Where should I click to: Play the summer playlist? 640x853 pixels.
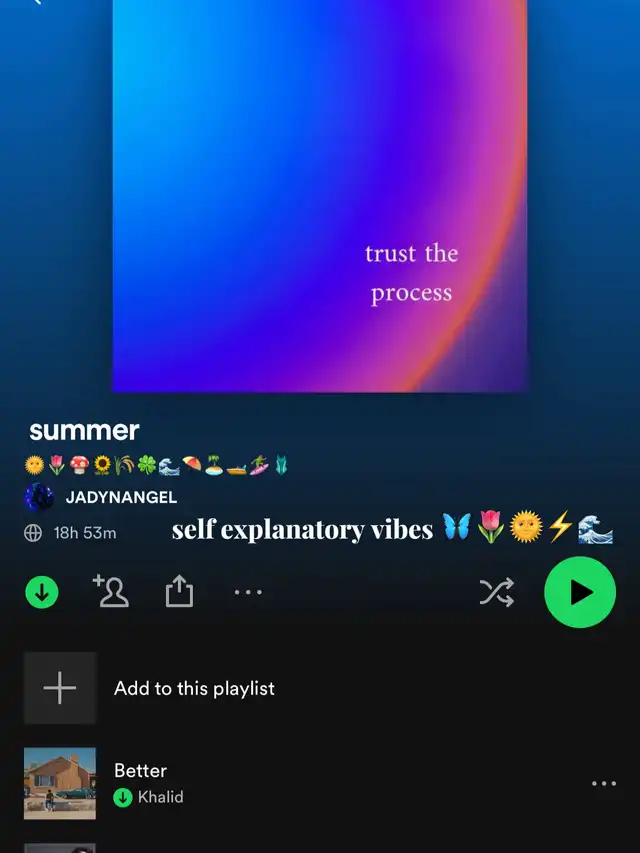(580, 592)
